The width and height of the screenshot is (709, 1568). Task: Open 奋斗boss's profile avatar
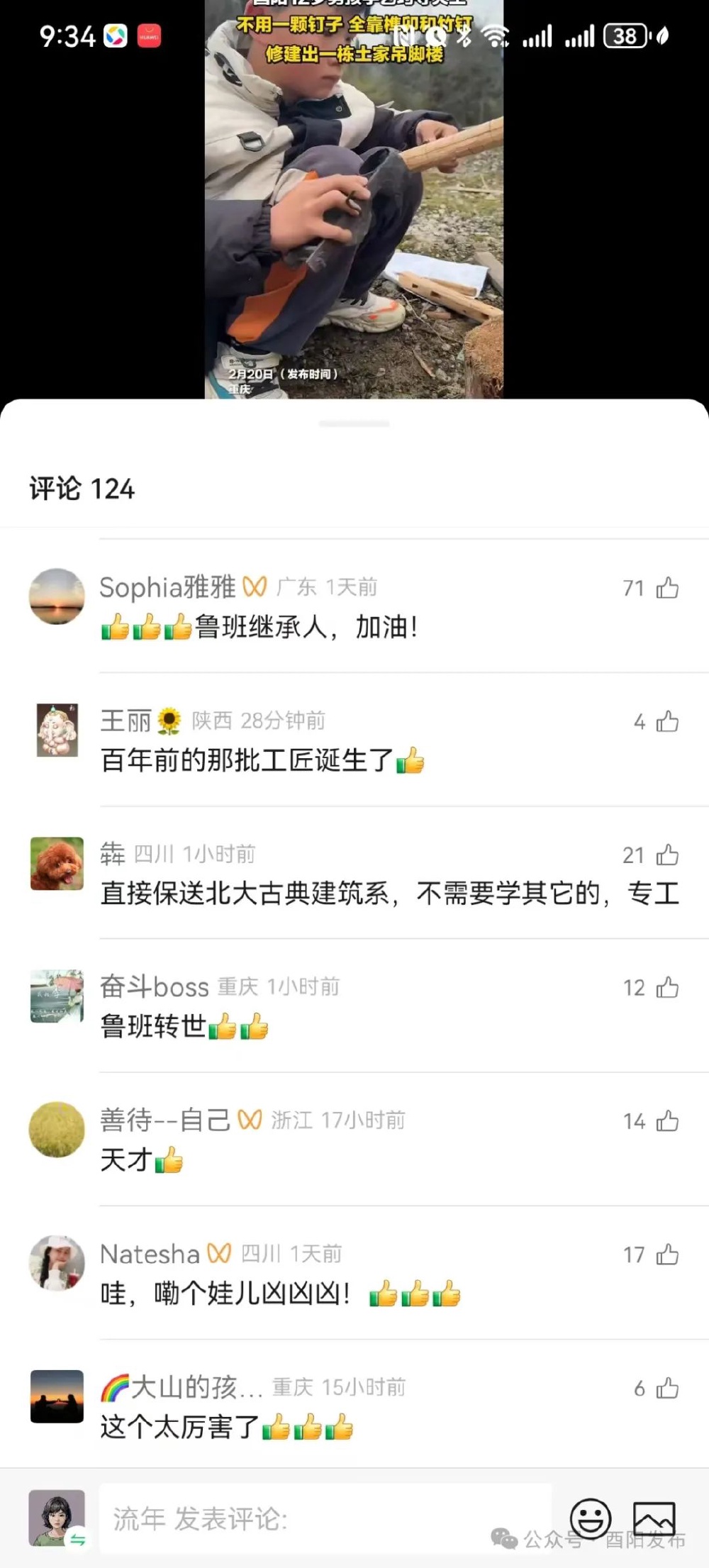tap(57, 996)
